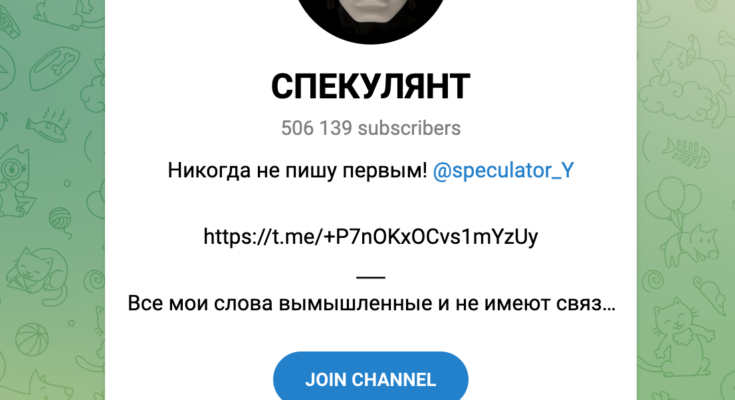
Task: Tap the JOIN CHANNEL button
Action: pyautogui.click(x=370, y=379)
